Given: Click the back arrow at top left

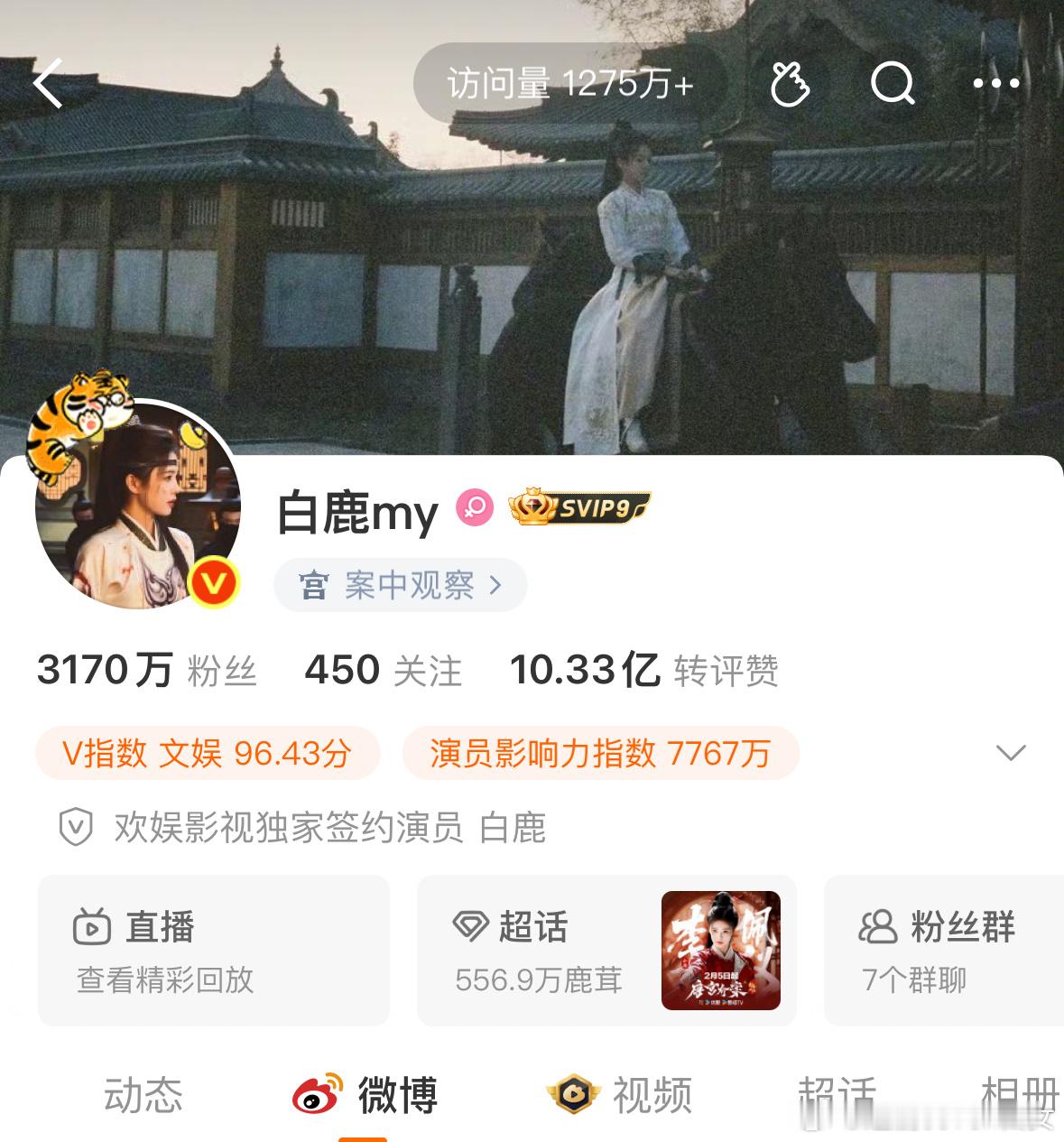Looking at the screenshot, I should pyautogui.click(x=47, y=84).
